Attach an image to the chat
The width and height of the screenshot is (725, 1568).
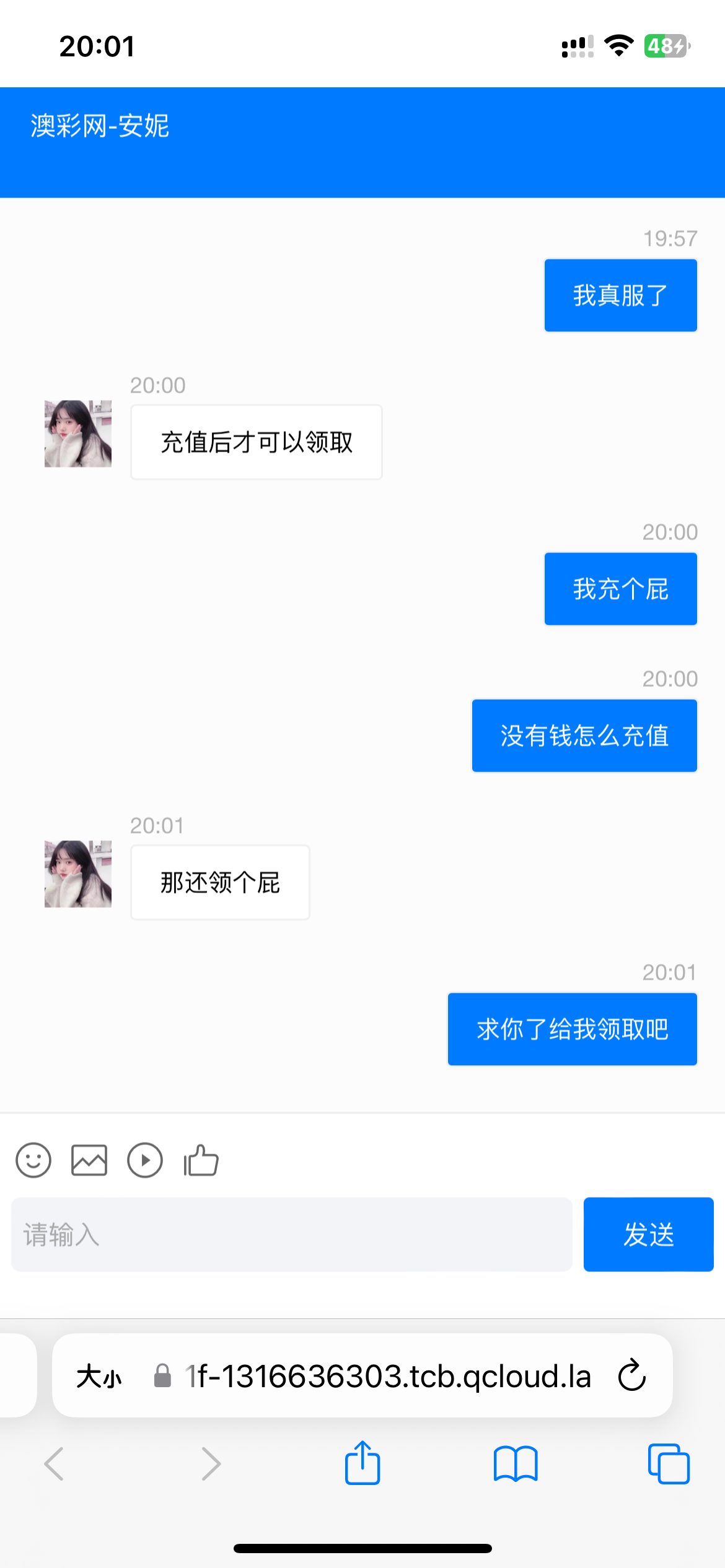(89, 1160)
